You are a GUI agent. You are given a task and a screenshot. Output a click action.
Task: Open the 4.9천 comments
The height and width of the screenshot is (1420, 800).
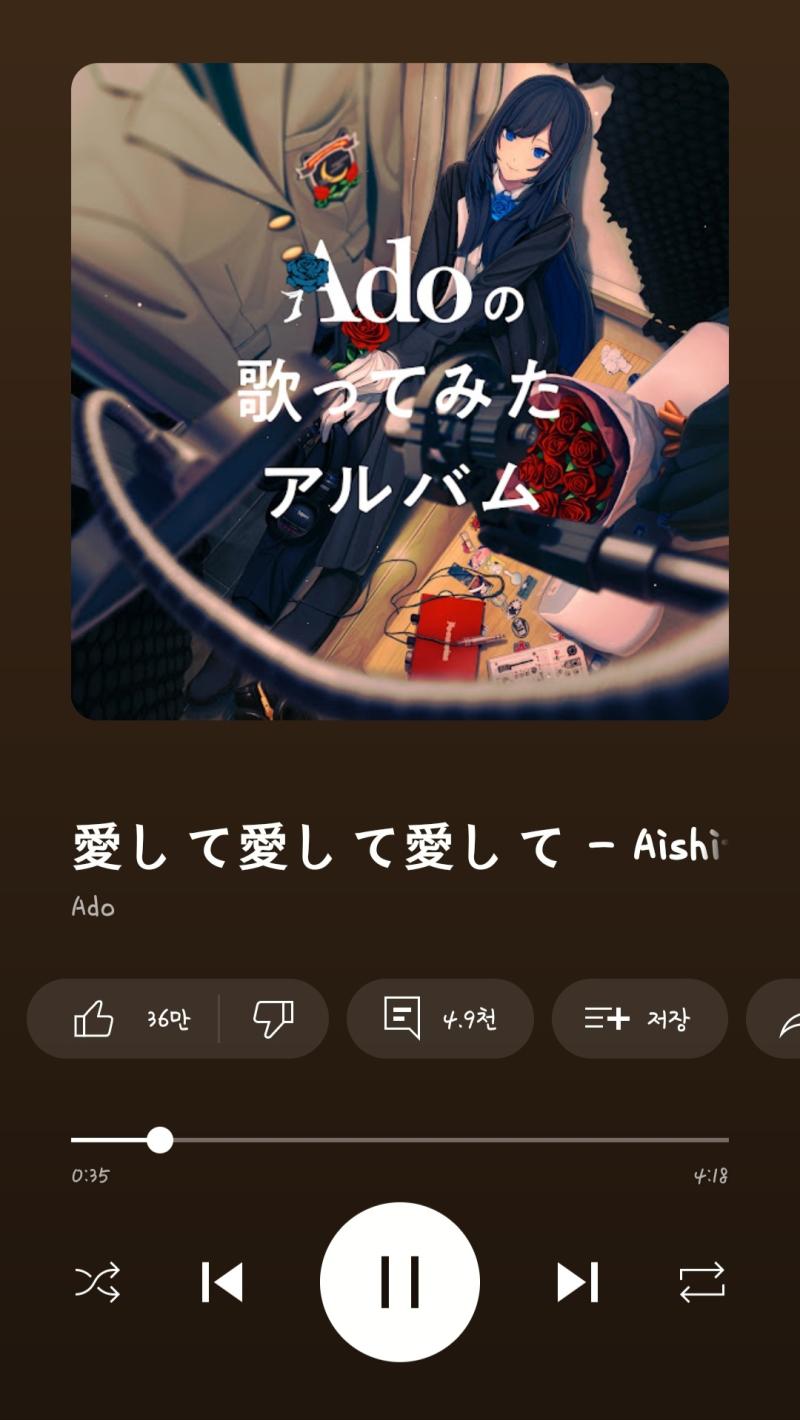click(440, 1019)
